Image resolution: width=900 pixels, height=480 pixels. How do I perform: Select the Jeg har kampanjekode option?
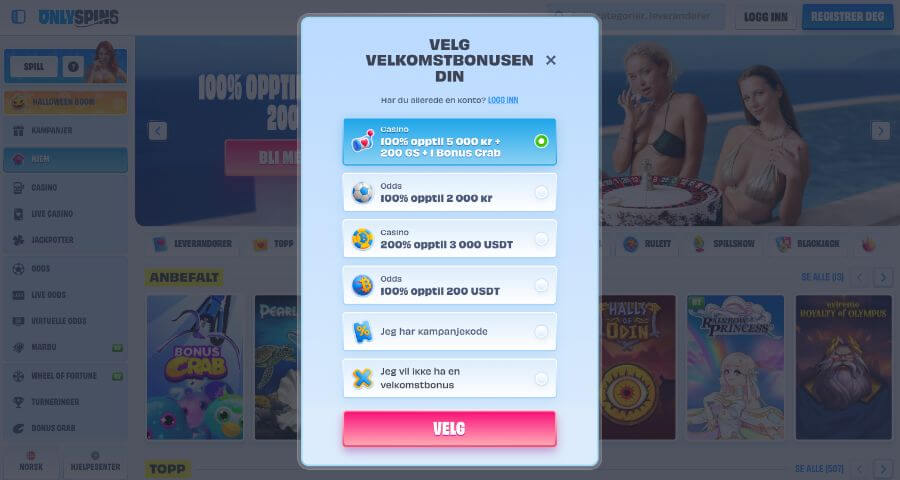[449, 331]
